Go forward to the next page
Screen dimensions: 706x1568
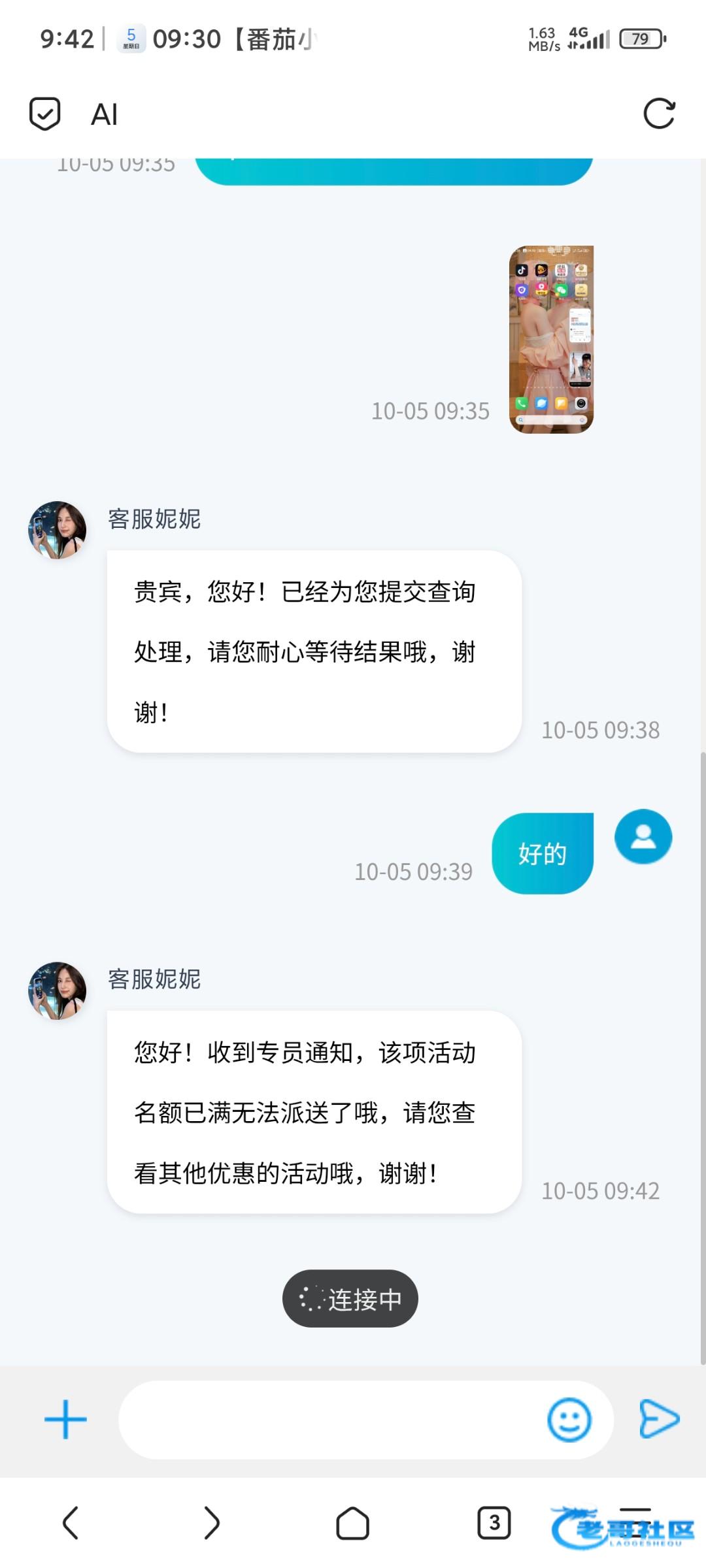click(211, 1523)
